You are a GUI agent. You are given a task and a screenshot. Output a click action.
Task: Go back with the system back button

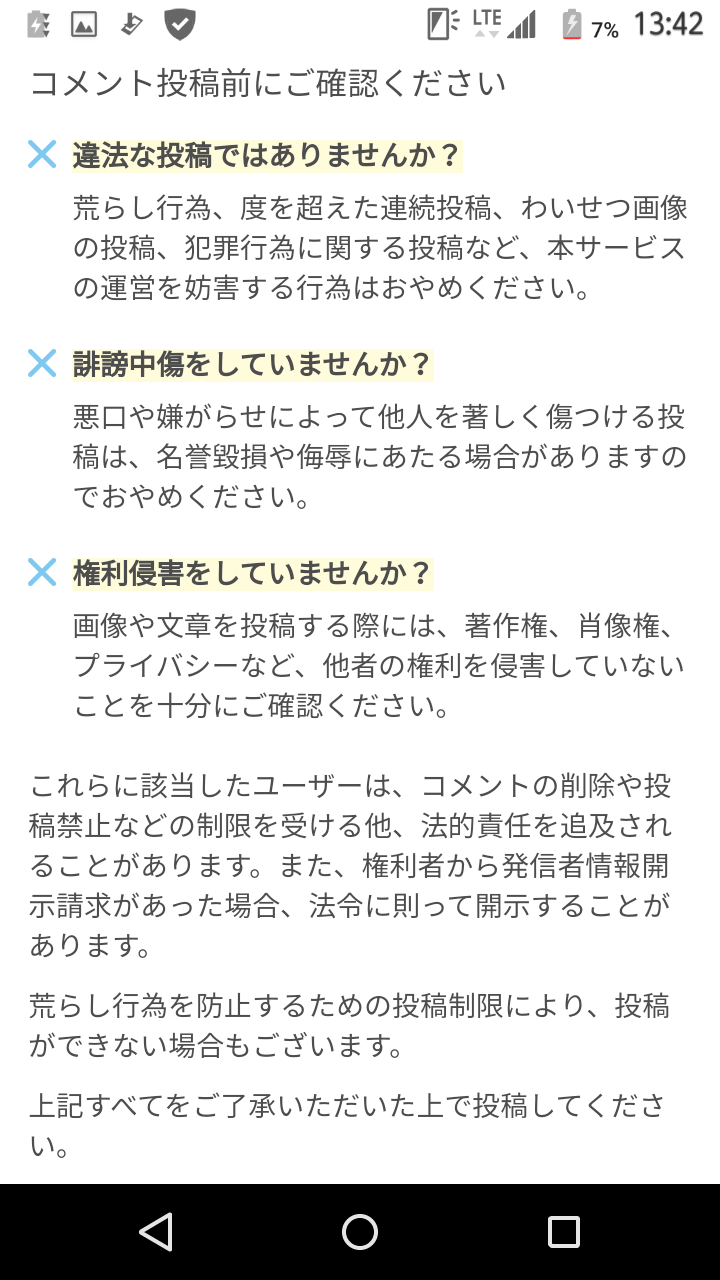pyautogui.click(x=156, y=1232)
